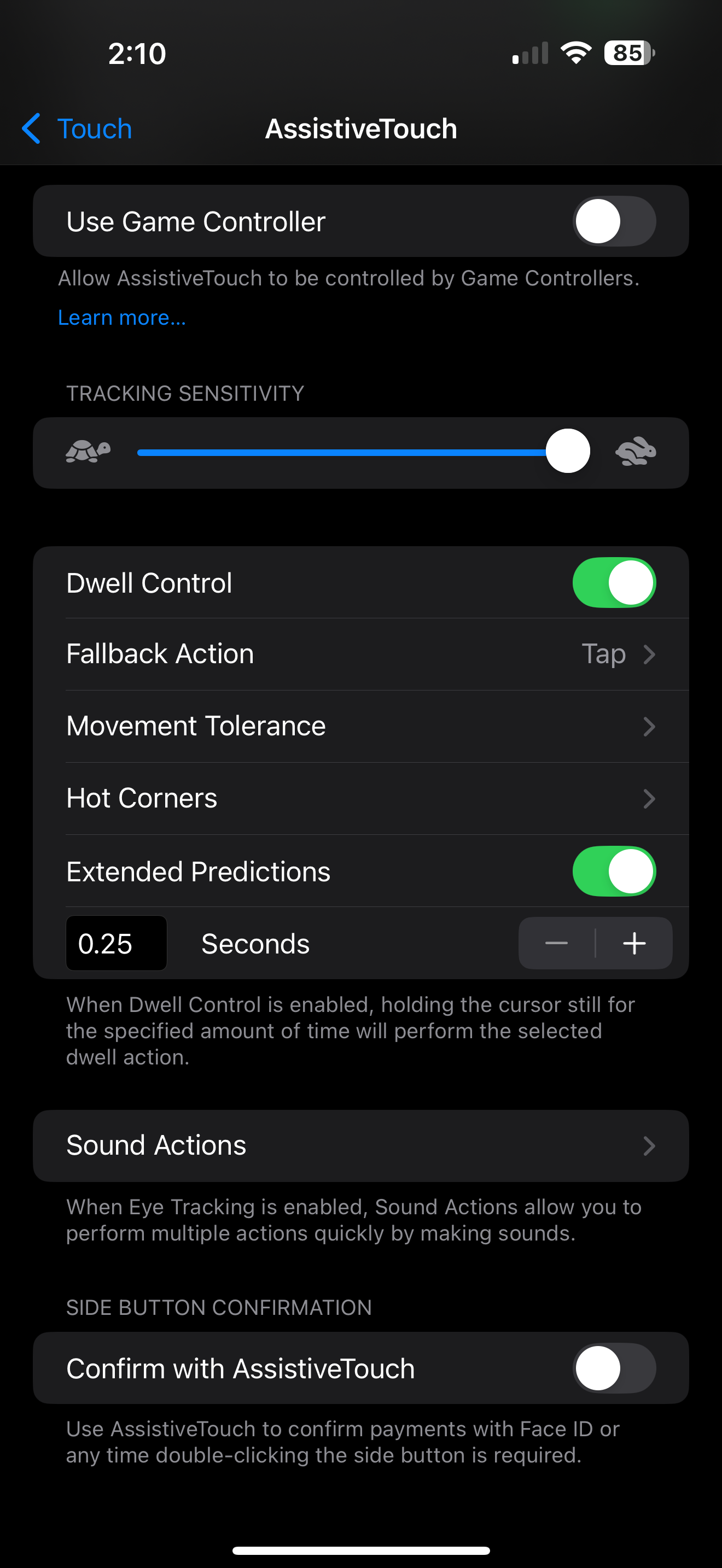Decrease dwell seconds with minus
The height and width of the screenshot is (1568, 722).
tap(556, 943)
